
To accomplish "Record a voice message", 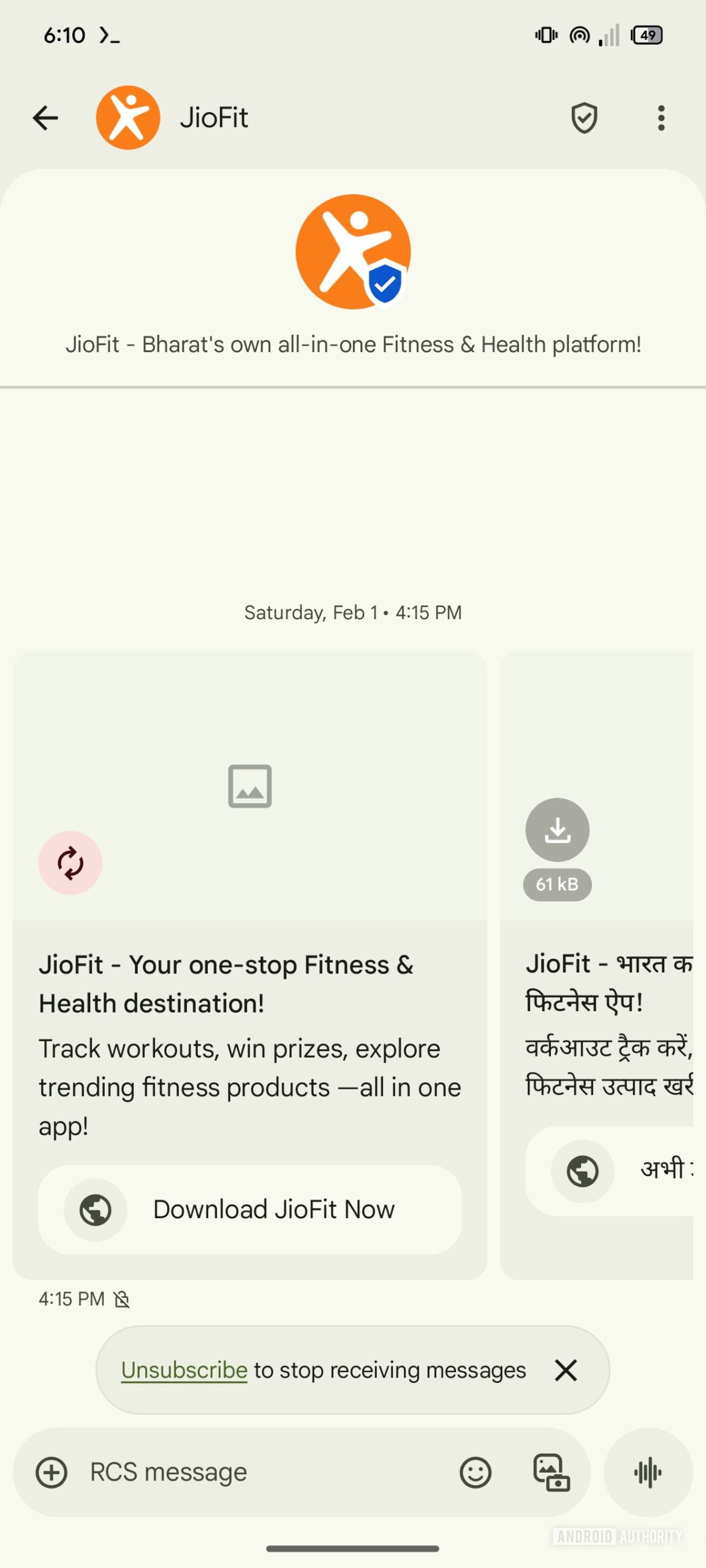I will click(648, 1472).
